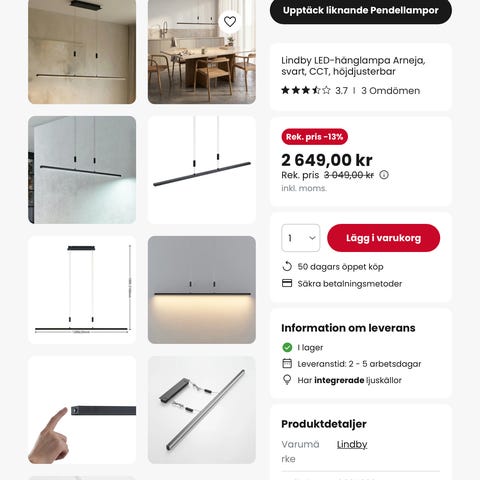
Task: Open the 3 Omdömen reviews
Action: coord(390,91)
